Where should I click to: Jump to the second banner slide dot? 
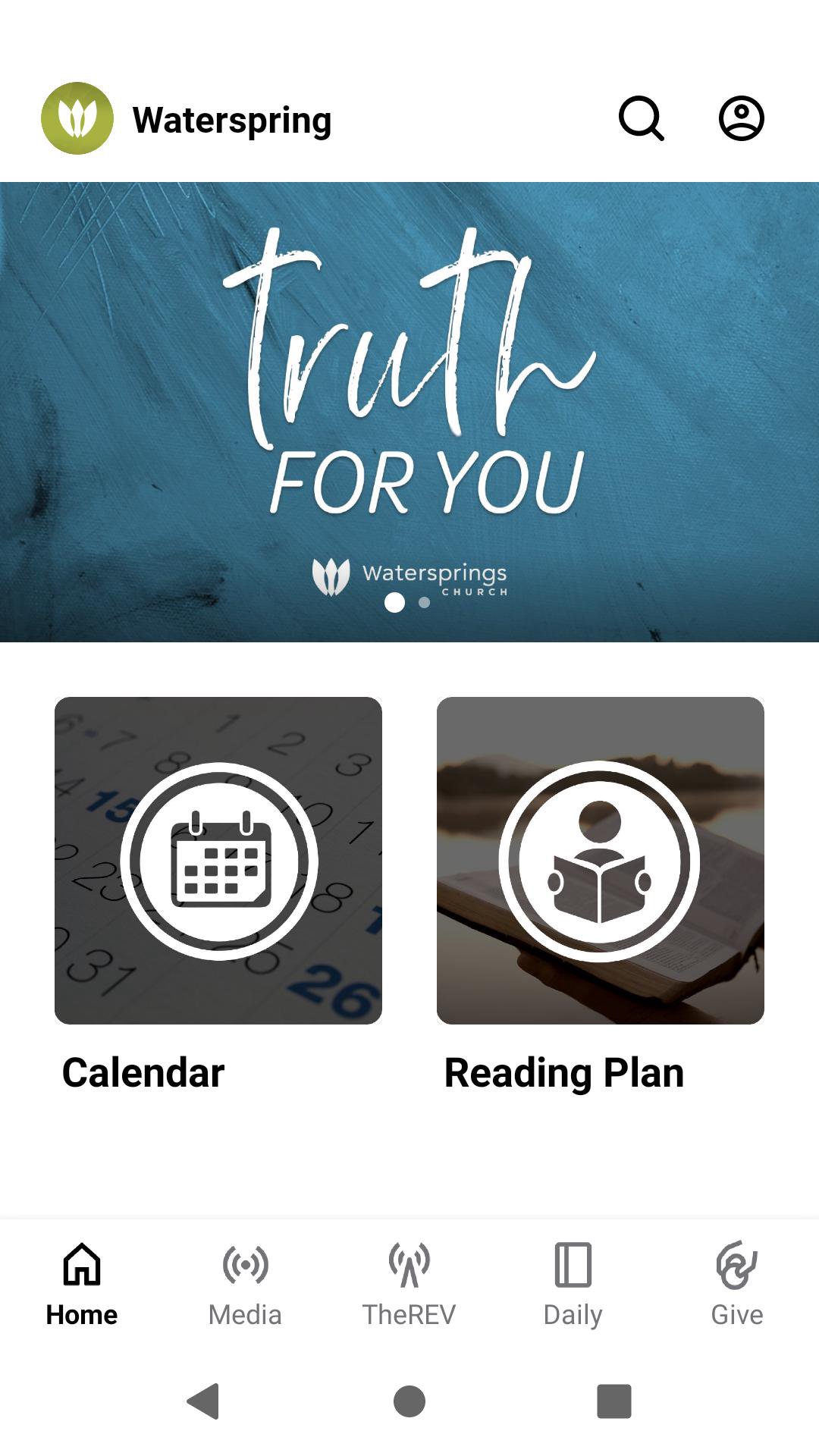(425, 603)
